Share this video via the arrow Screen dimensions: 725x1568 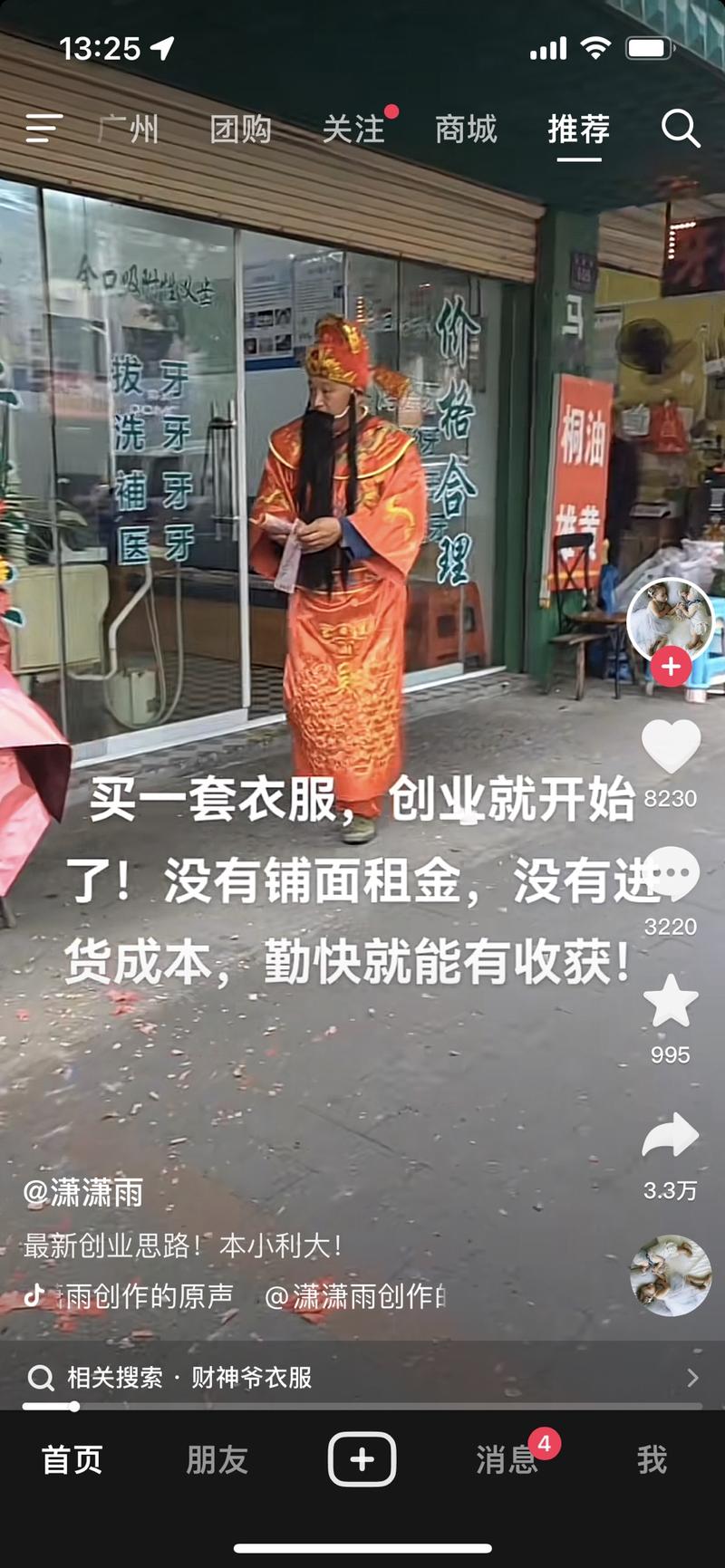671,1136
